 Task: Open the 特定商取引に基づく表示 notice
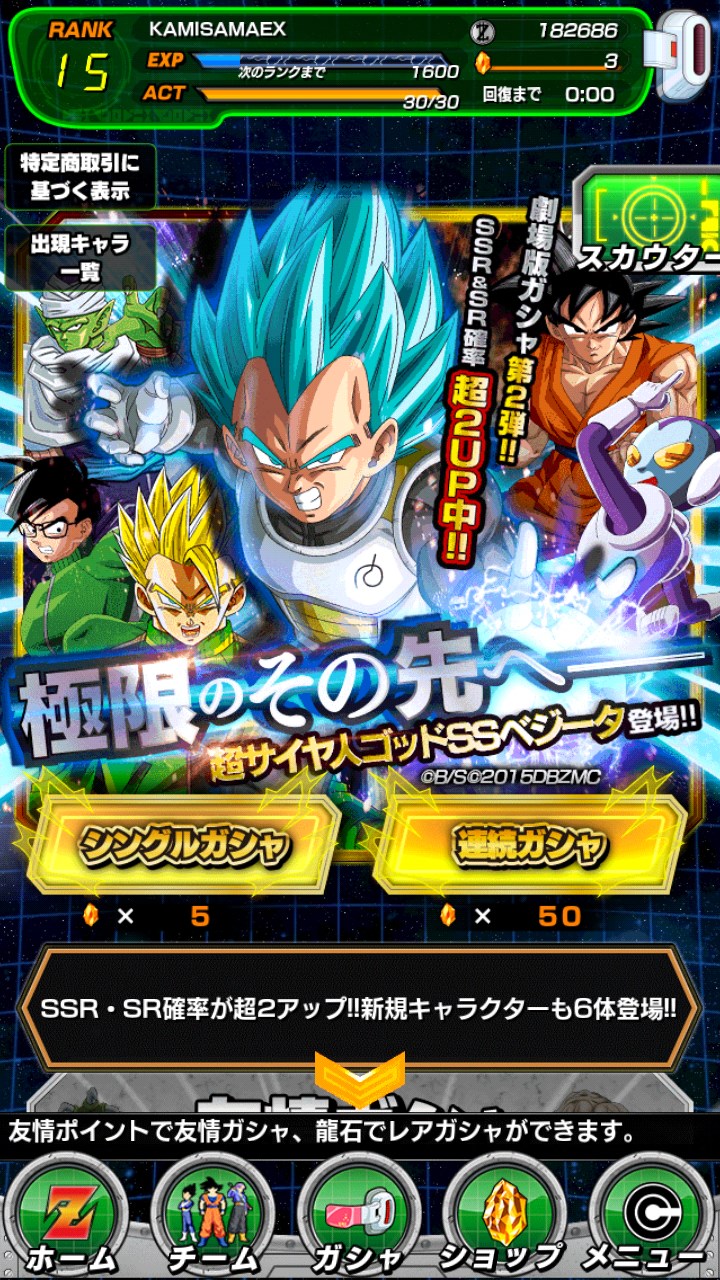click(x=80, y=177)
